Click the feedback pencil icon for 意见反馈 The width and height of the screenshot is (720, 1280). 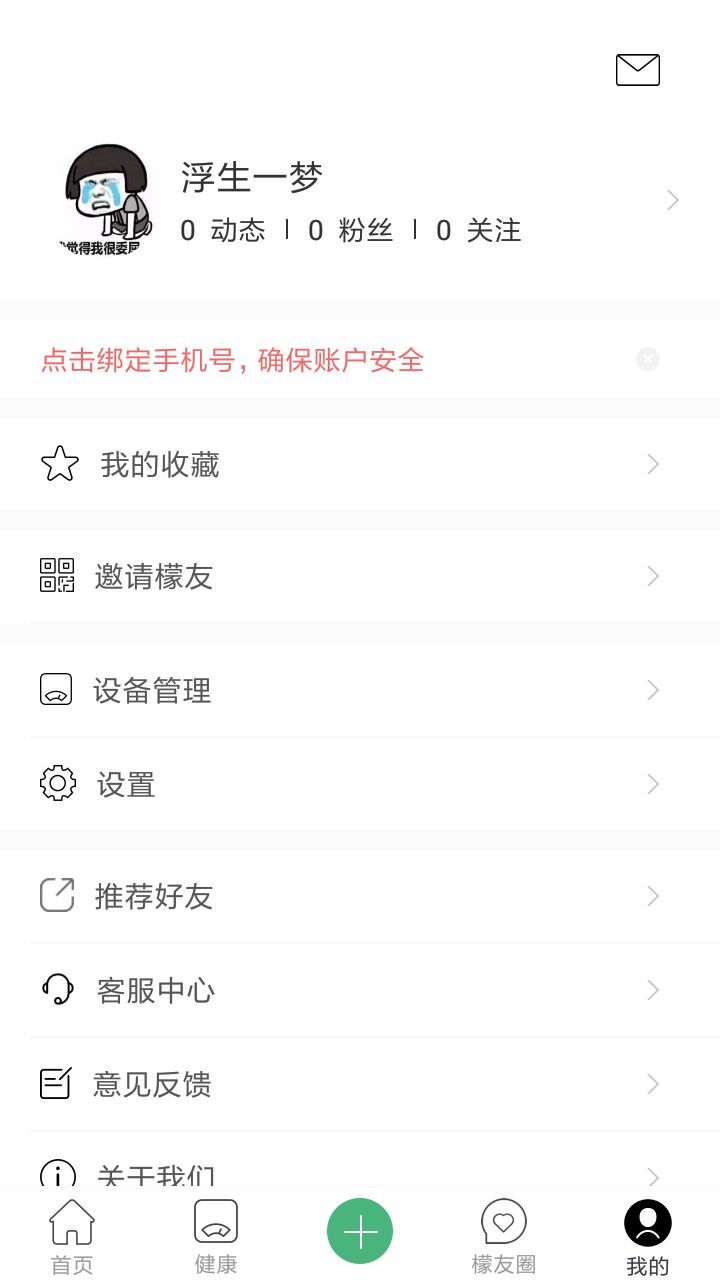click(57, 1083)
